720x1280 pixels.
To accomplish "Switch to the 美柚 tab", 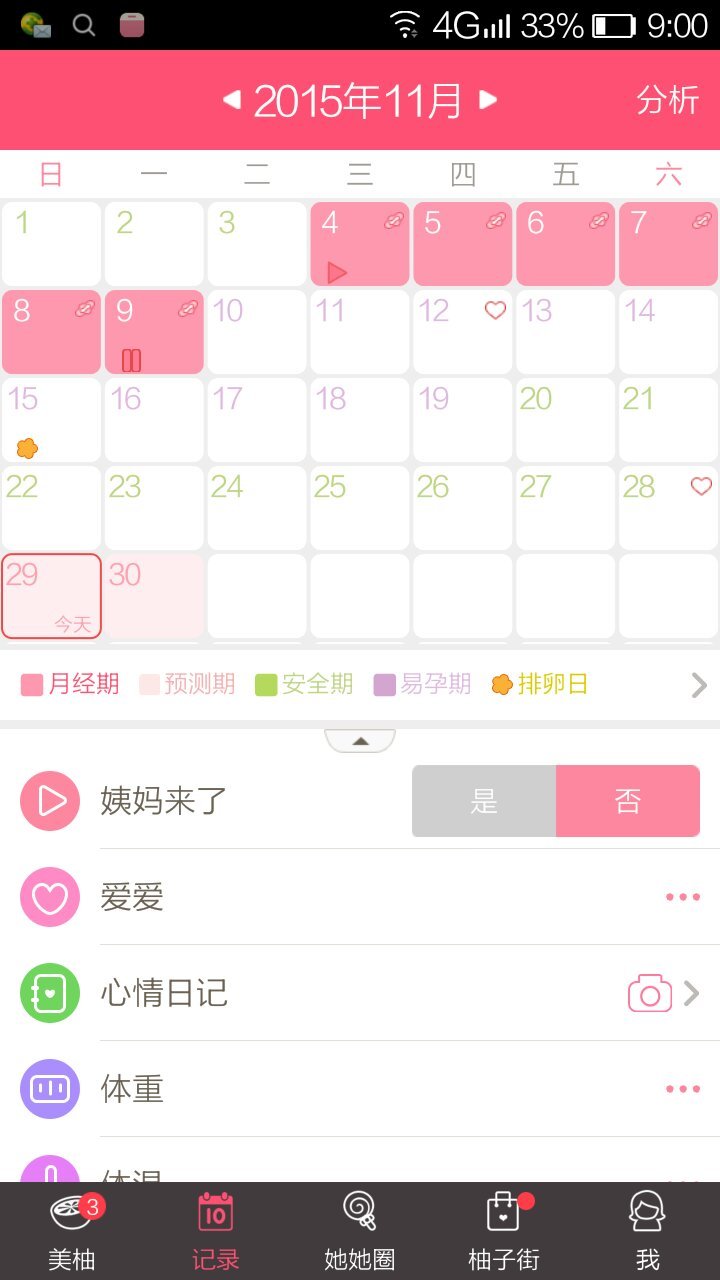I will point(72,1232).
